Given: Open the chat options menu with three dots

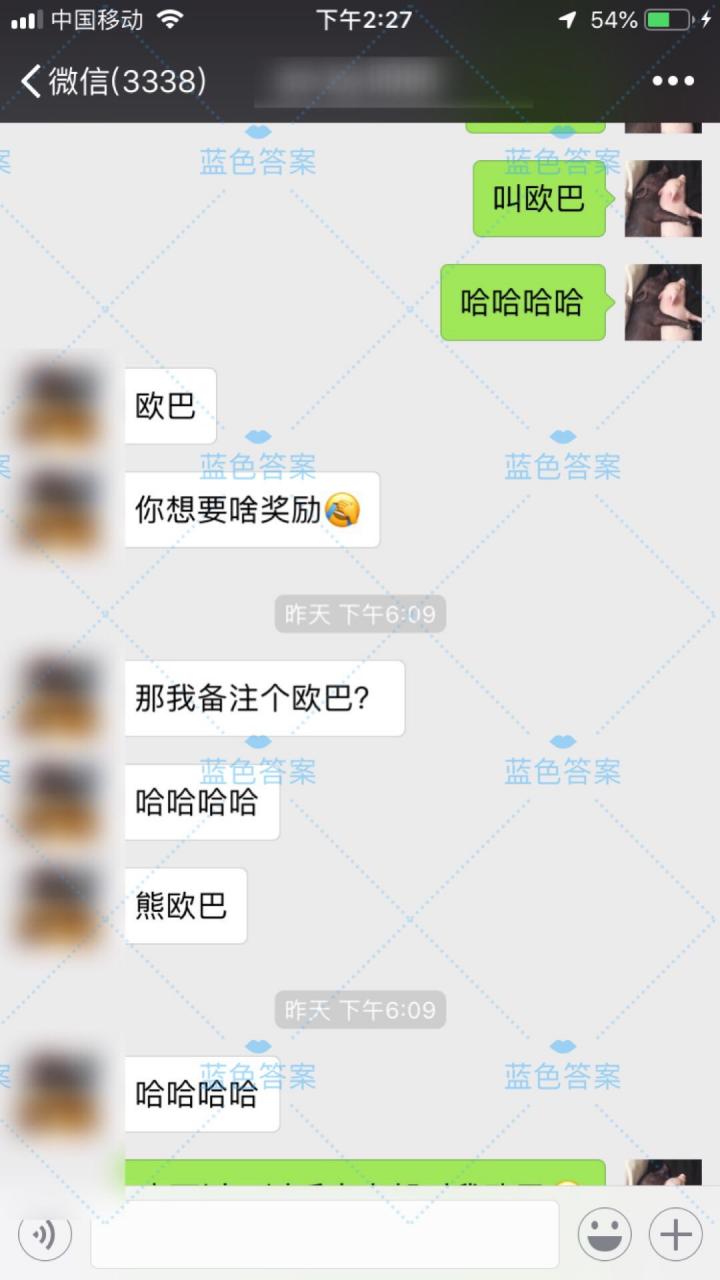Looking at the screenshot, I should 673,81.
